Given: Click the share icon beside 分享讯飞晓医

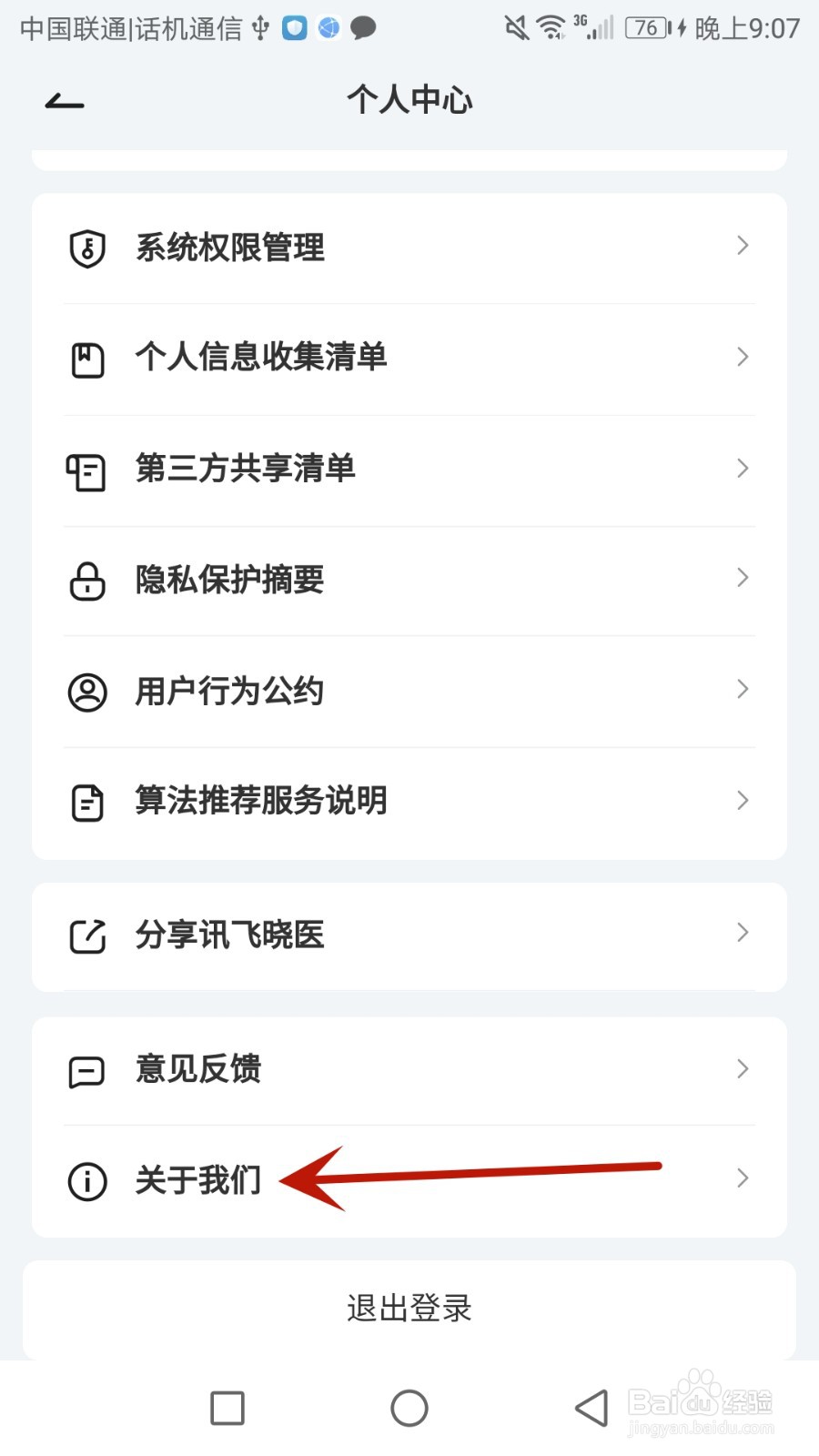Looking at the screenshot, I should click(86, 935).
